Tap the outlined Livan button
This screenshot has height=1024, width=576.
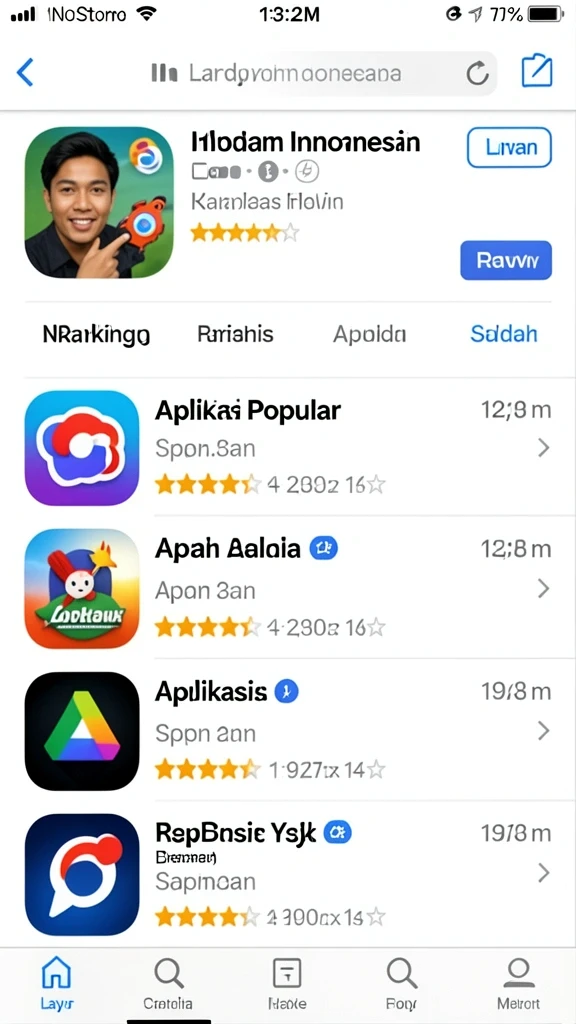pos(509,148)
